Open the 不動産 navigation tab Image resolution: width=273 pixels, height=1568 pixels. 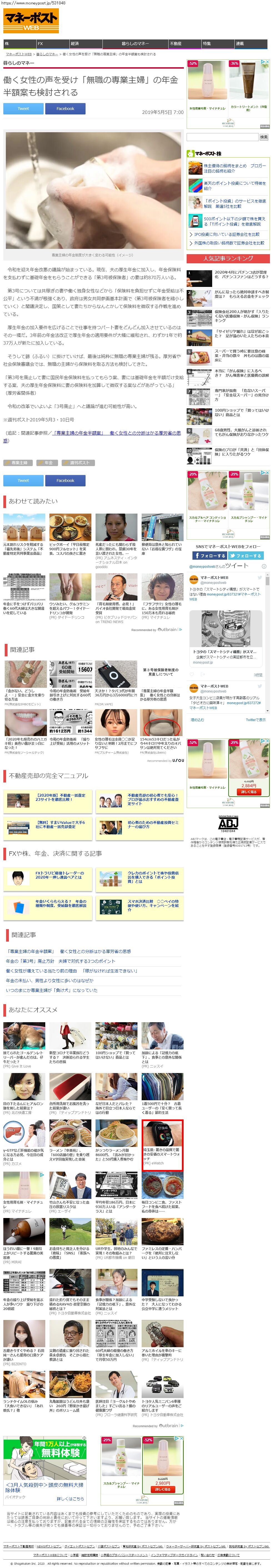176,44
